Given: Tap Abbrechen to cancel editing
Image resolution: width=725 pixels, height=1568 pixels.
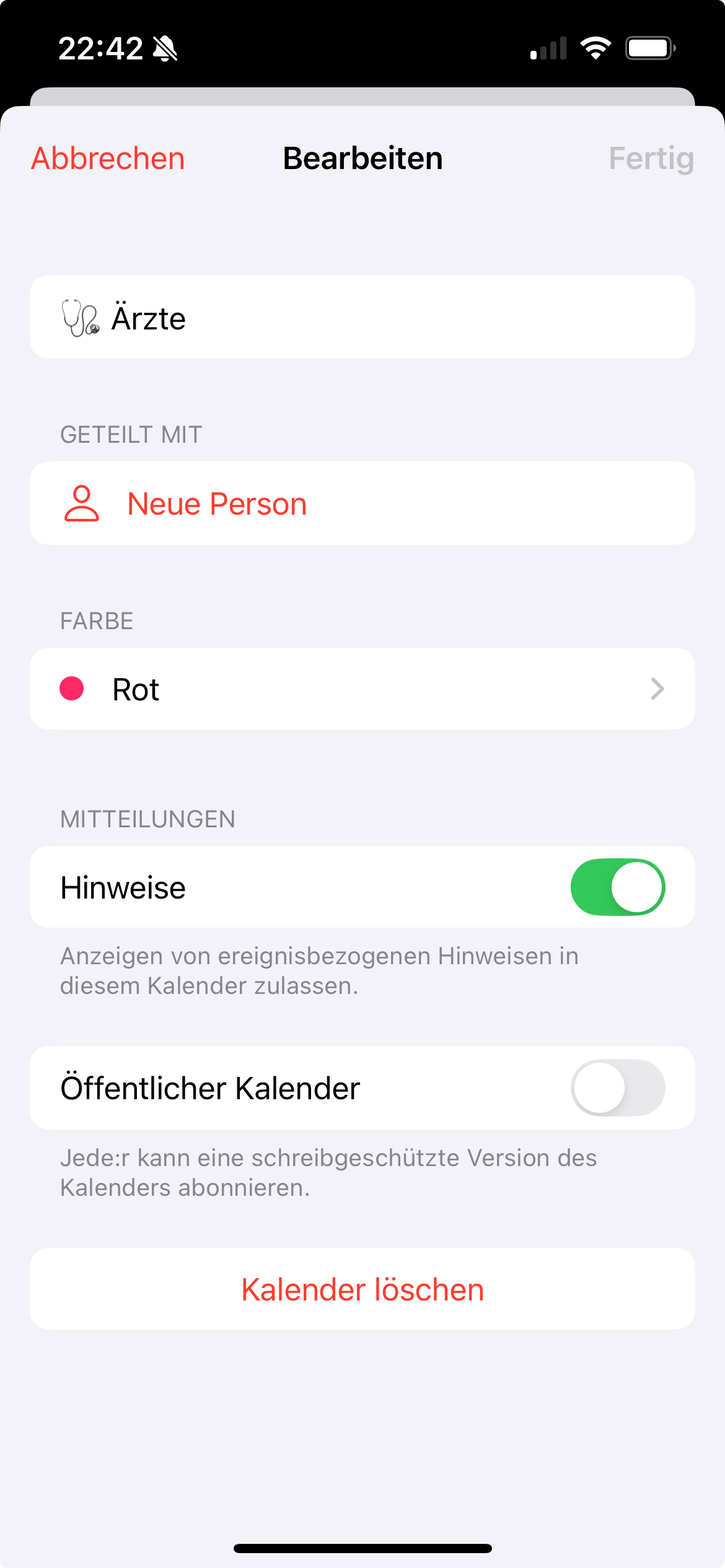Looking at the screenshot, I should [108, 159].
